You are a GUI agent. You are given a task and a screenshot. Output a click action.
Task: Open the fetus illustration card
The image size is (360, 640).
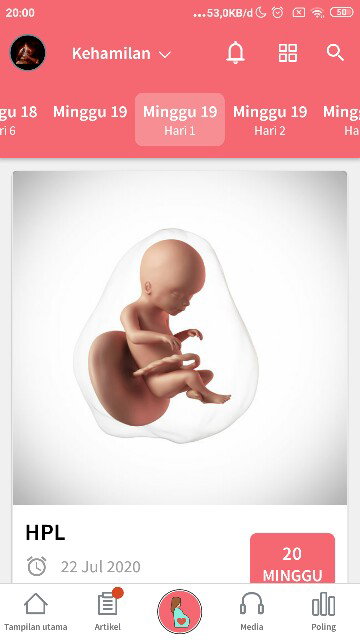click(180, 338)
